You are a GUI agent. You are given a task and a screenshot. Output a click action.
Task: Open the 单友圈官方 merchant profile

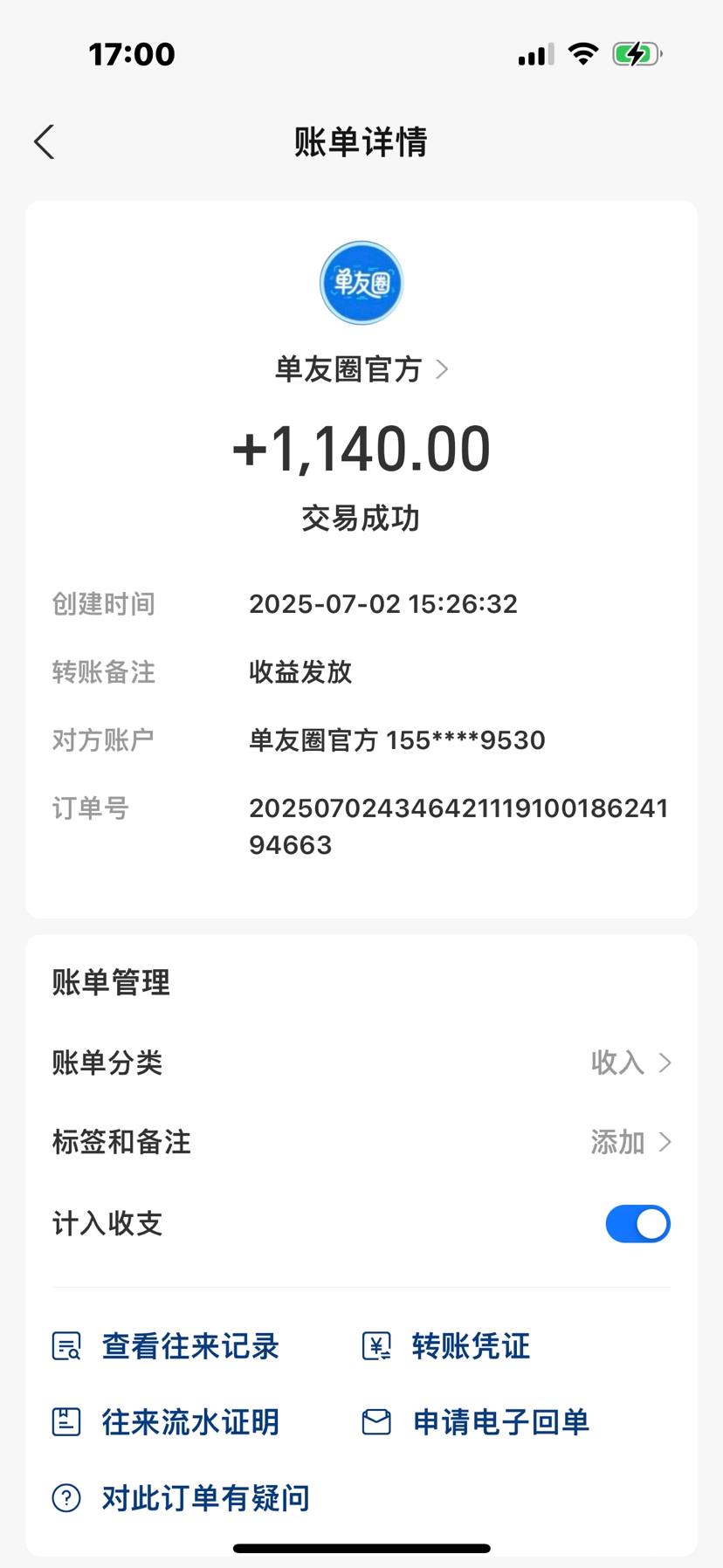(361, 369)
